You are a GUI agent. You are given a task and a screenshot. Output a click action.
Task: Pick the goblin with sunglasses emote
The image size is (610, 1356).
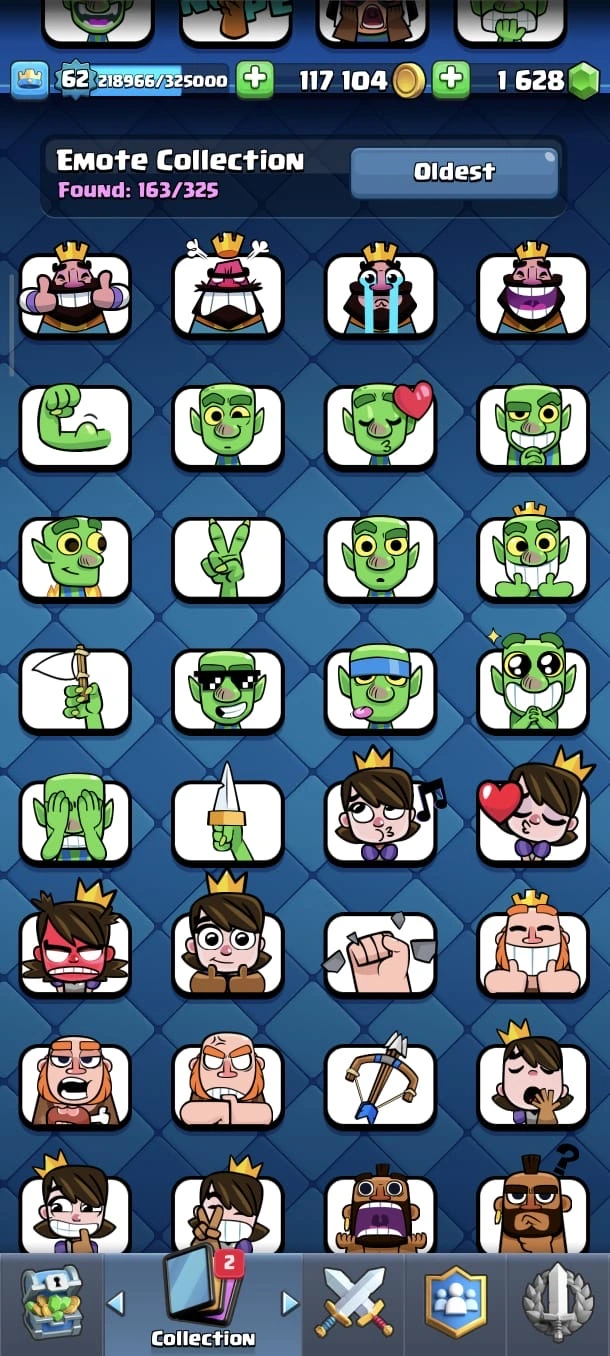(x=228, y=691)
